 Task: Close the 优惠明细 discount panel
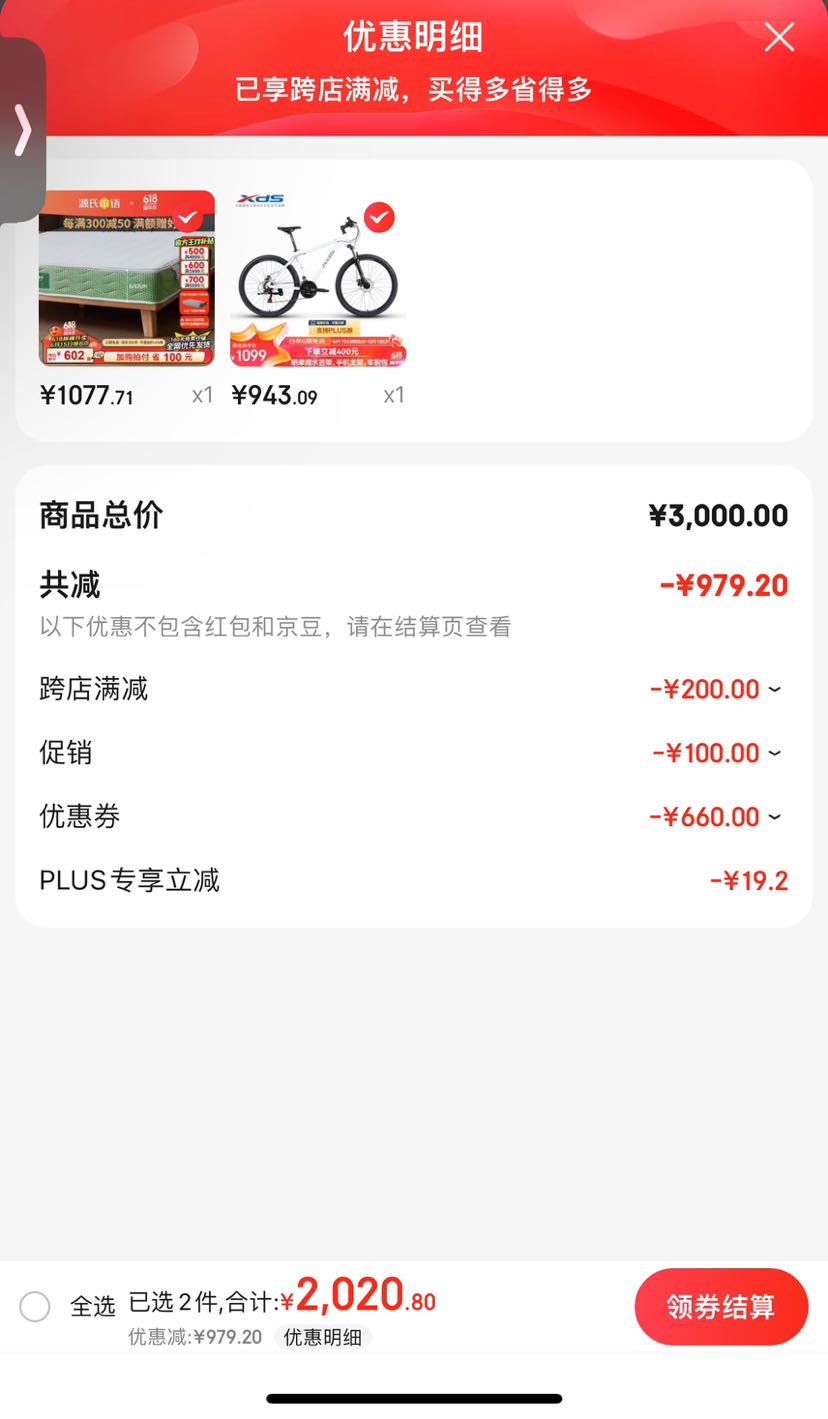click(779, 36)
